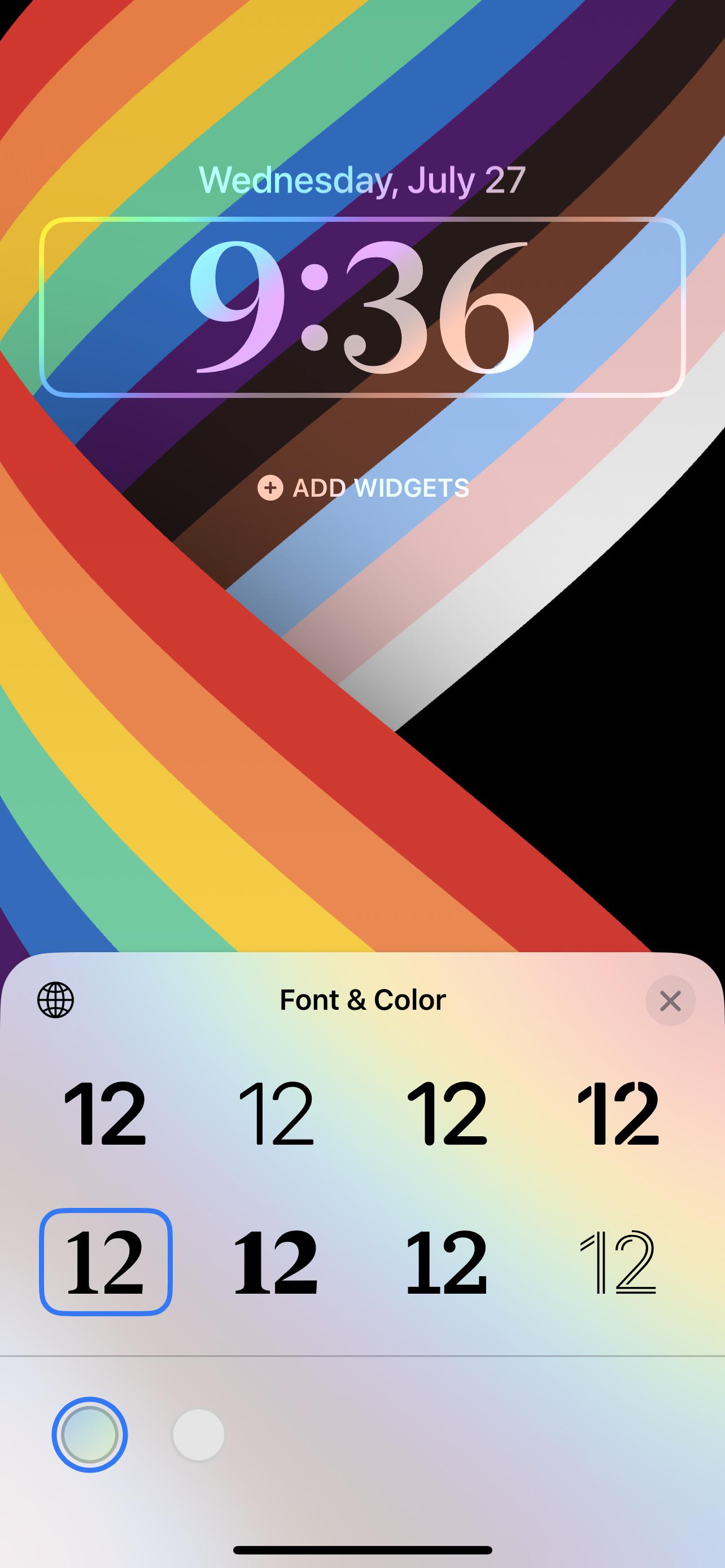Viewport: 725px width, 1568px height.
Task: Choose the thin light sans-serif font
Action: pyautogui.click(x=276, y=1113)
